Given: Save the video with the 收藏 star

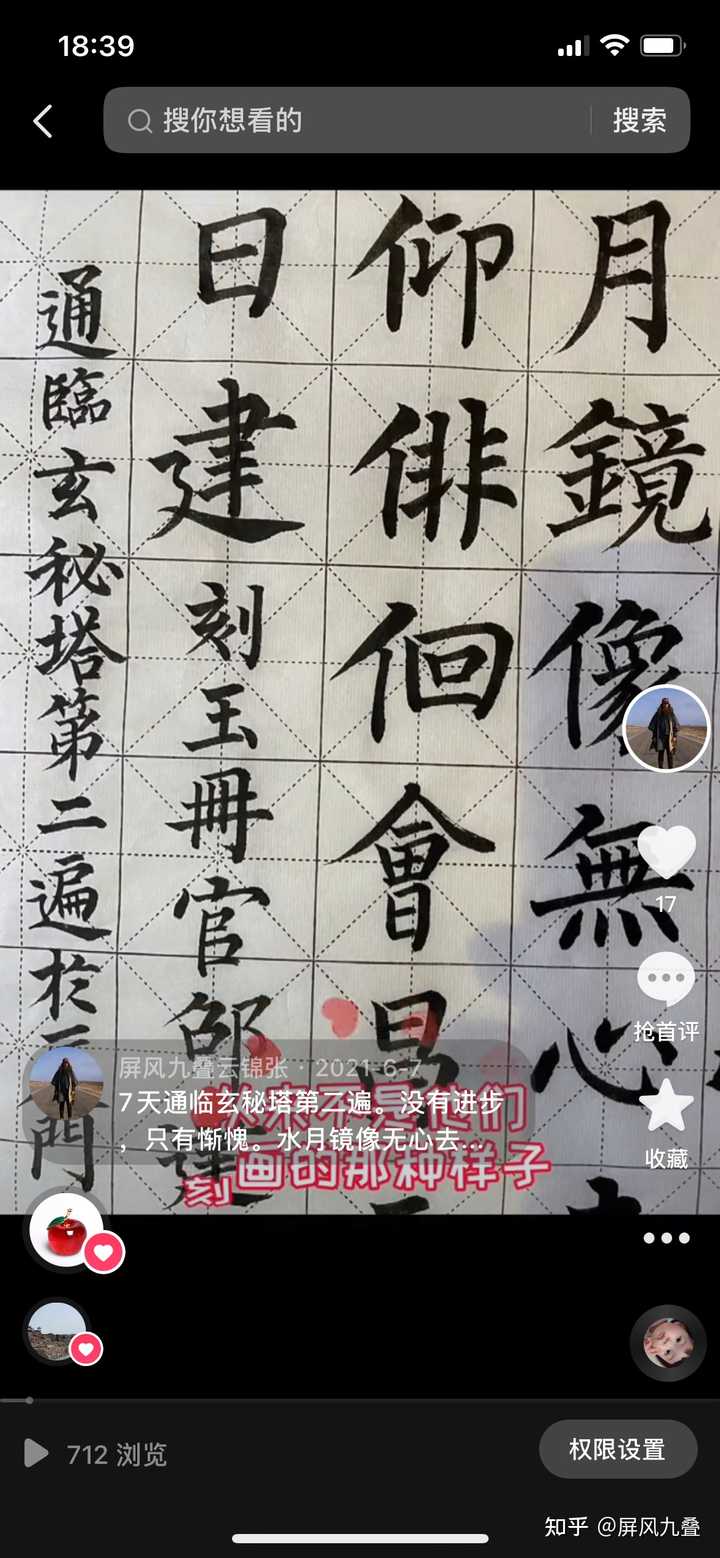Looking at the screenshot, I should tap(666, 1107).
